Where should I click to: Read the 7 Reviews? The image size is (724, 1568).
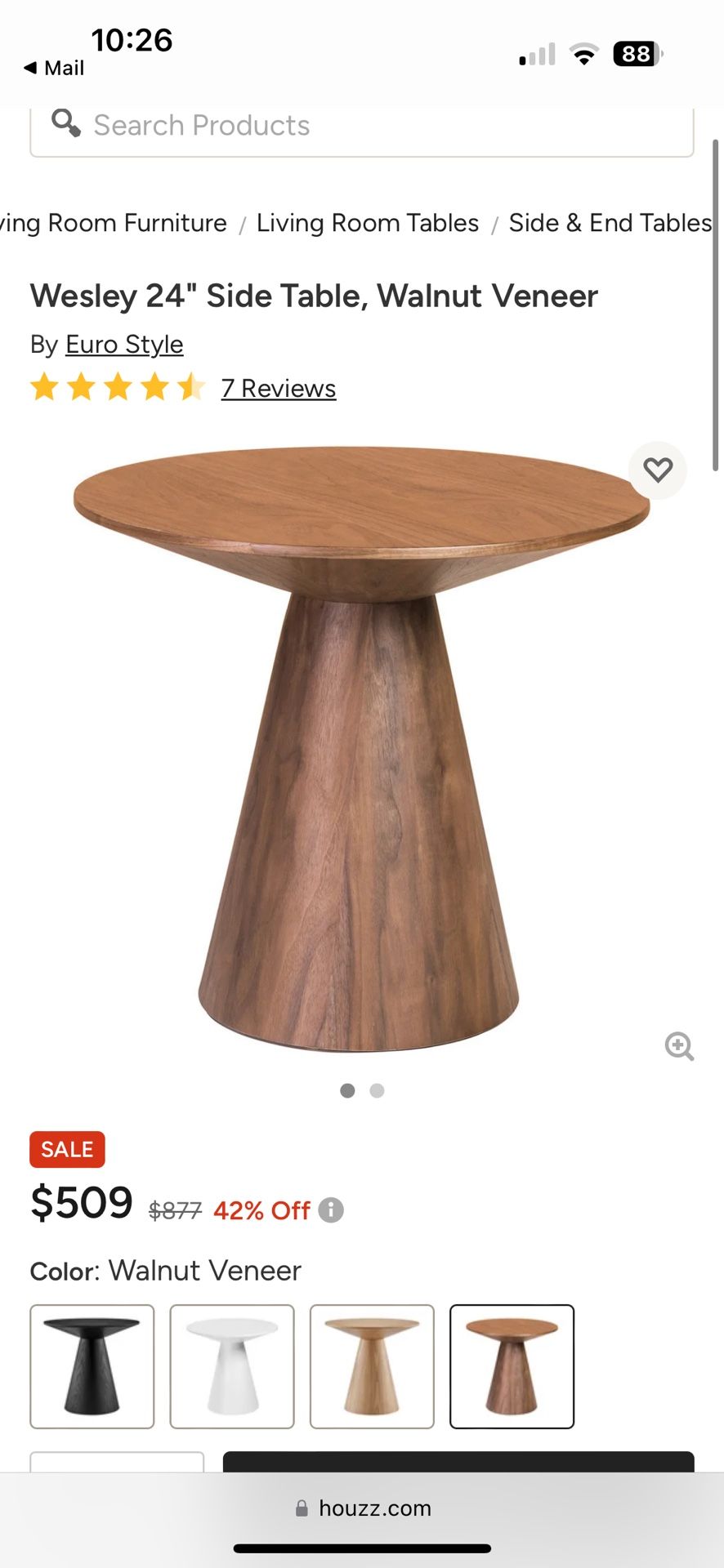click(279, 389)
